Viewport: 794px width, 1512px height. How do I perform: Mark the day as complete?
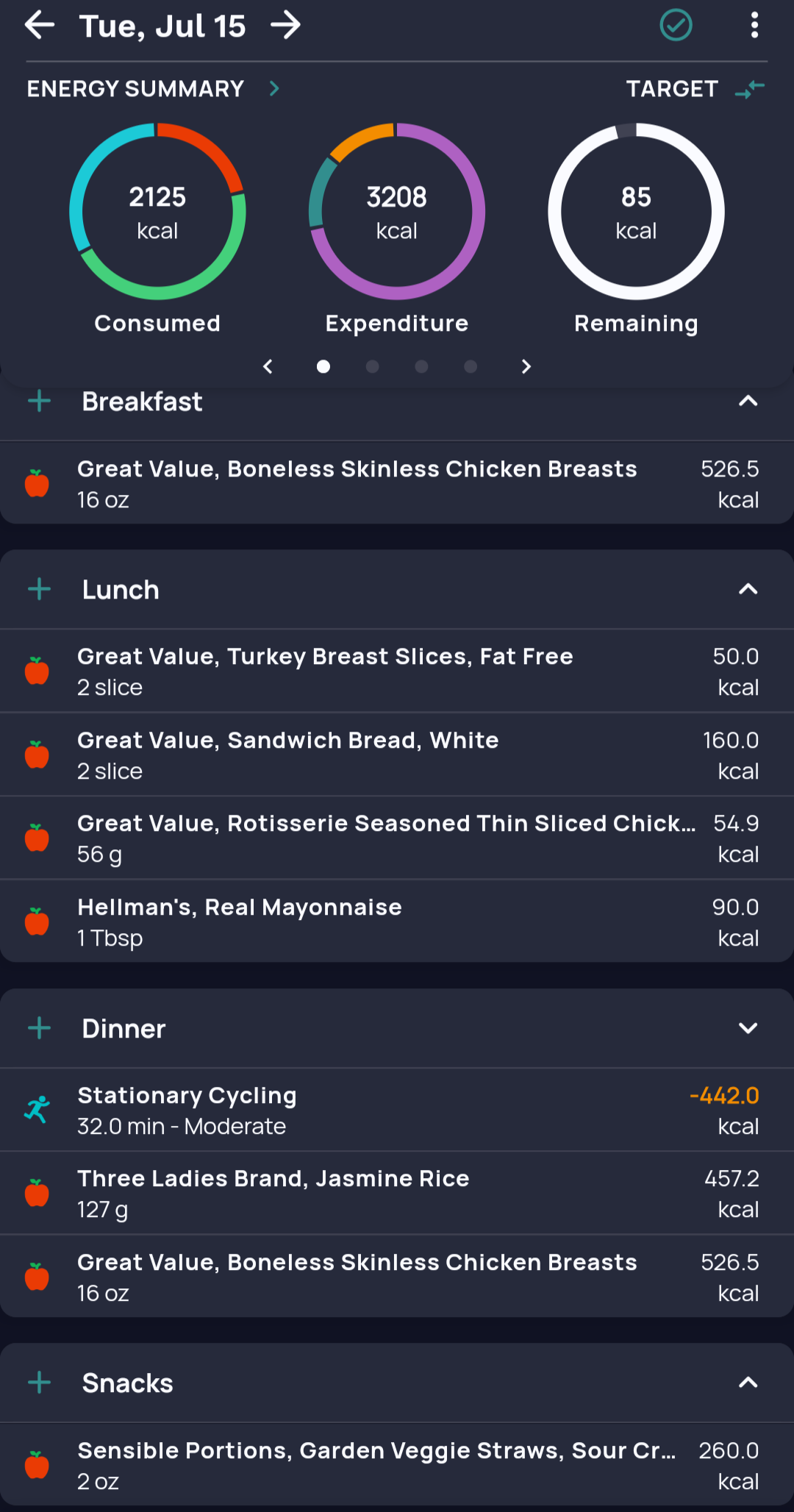click(676, 26)
